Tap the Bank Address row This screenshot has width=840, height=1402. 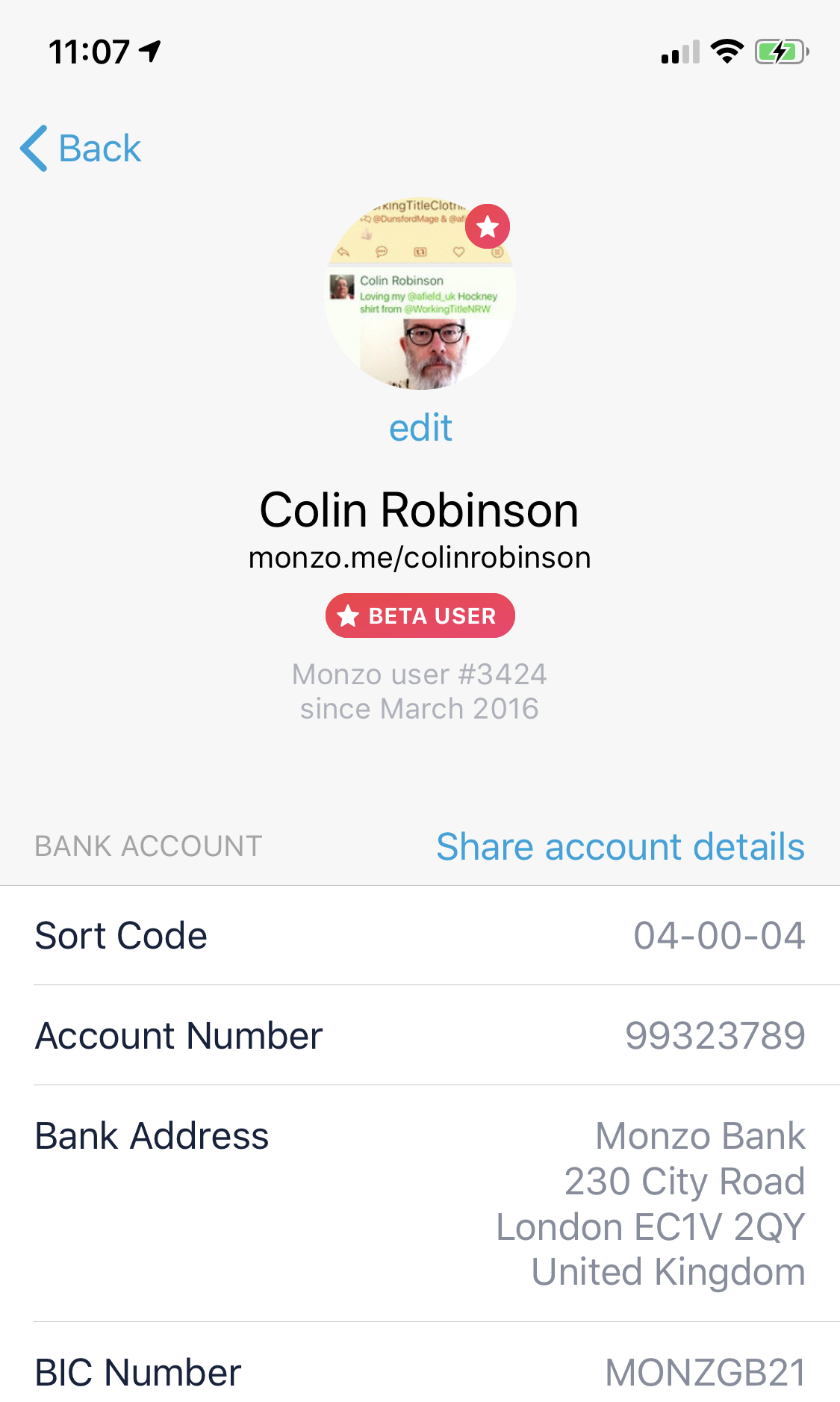pyautogui.click(x=420, y=1203)
